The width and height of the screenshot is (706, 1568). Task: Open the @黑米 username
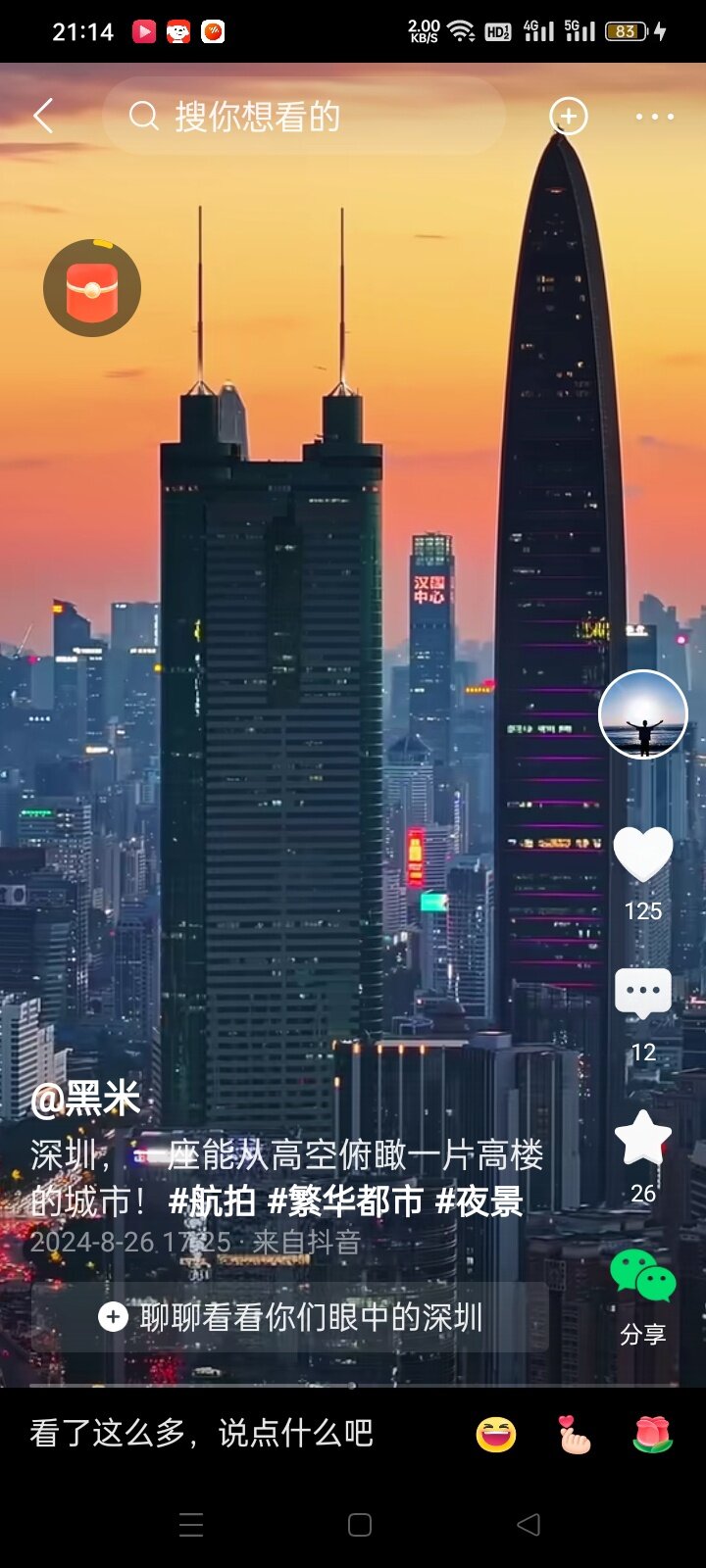[85, 1099]
